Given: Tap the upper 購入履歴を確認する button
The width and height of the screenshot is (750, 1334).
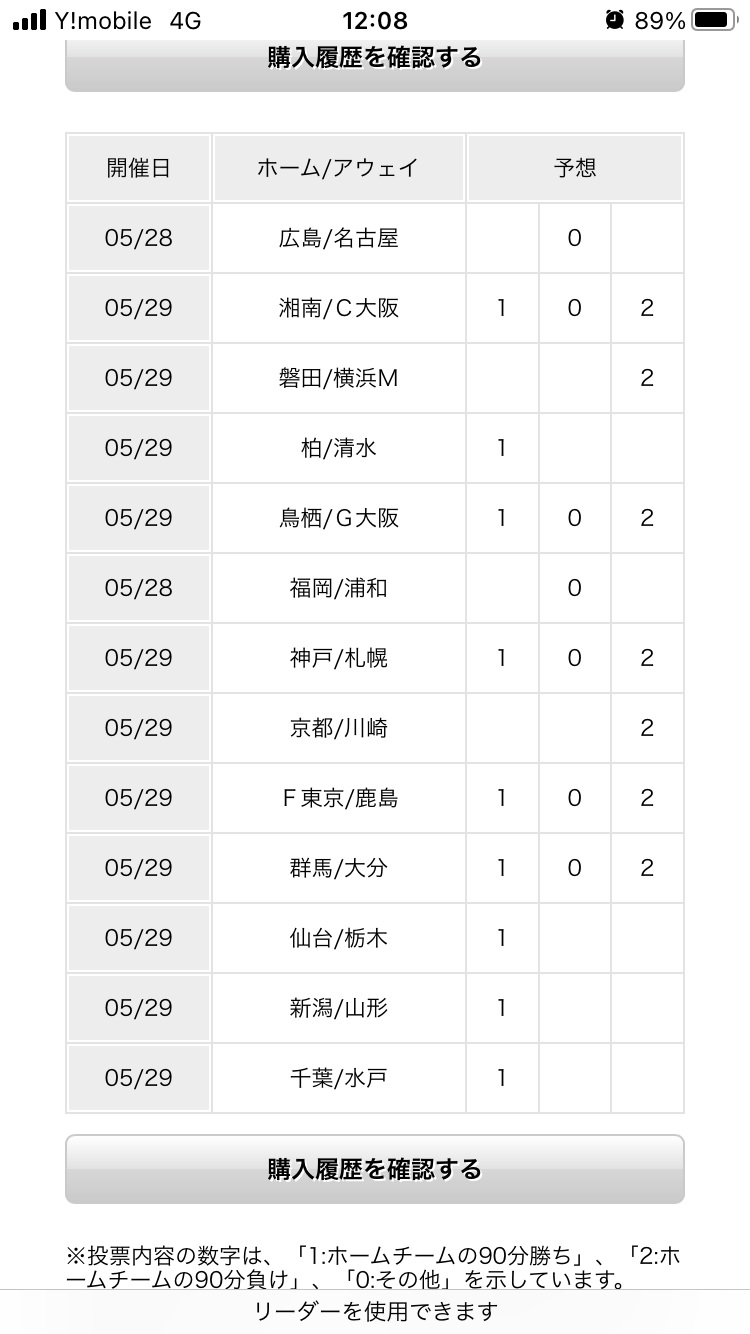Looking at the screenshot, I should (375, 65).
